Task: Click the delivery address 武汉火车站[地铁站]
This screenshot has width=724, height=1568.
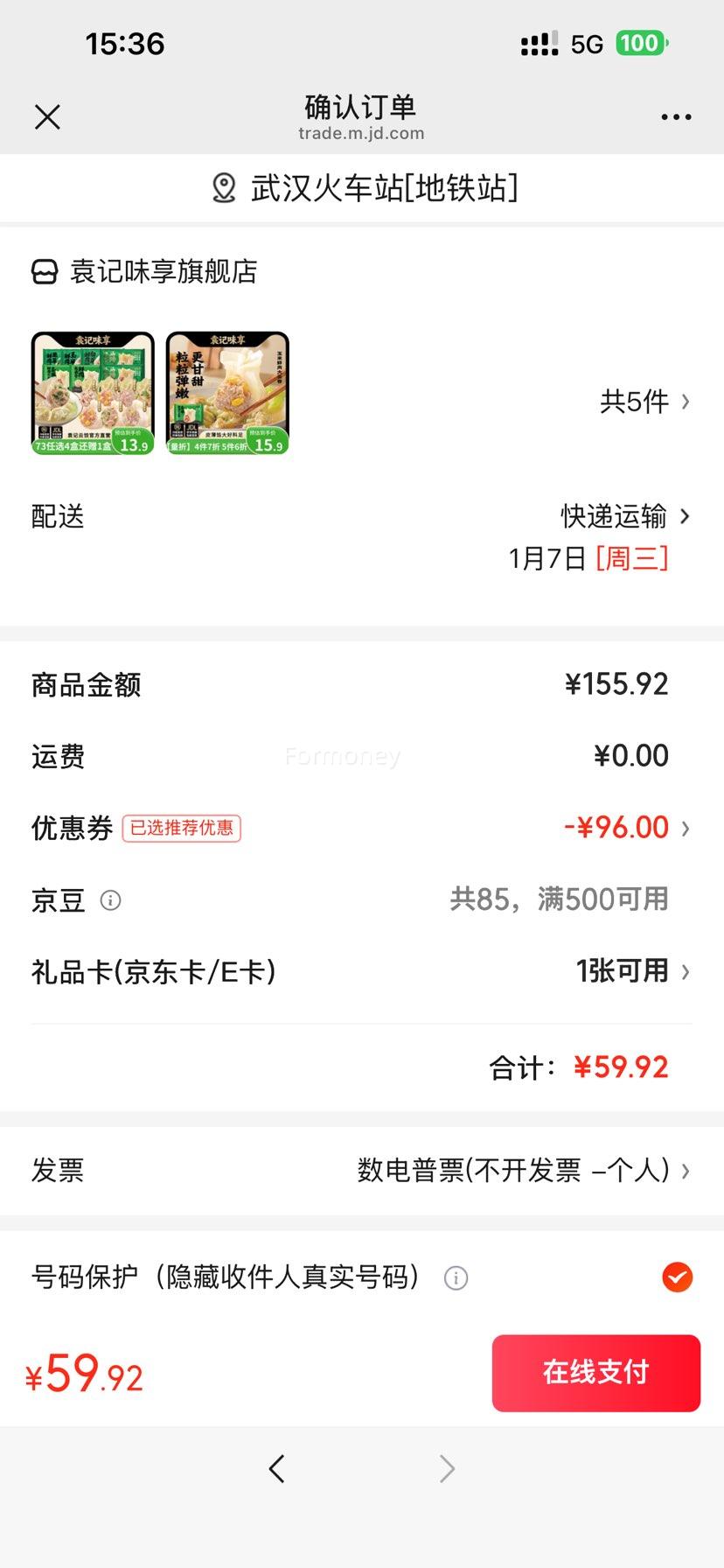Action: pos(385,186)
